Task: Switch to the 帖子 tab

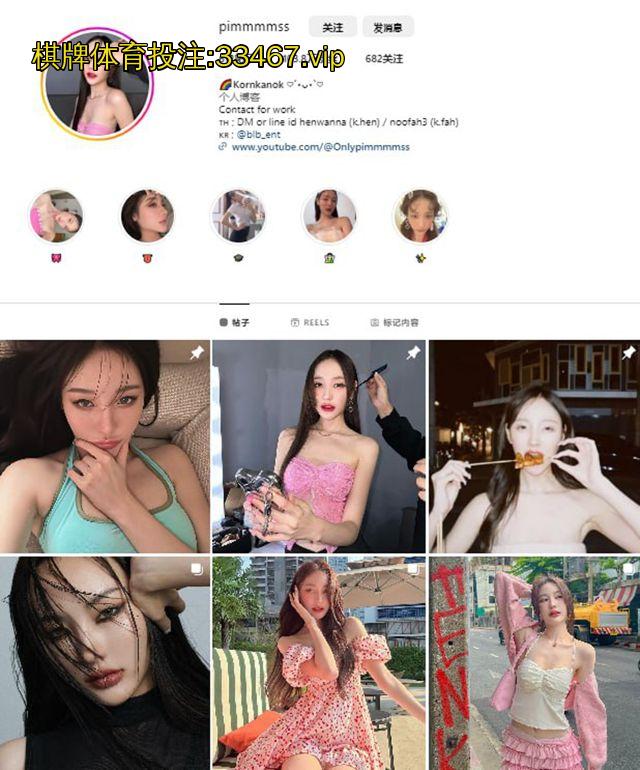Action: pyautogui.click(x=235, y=323)
